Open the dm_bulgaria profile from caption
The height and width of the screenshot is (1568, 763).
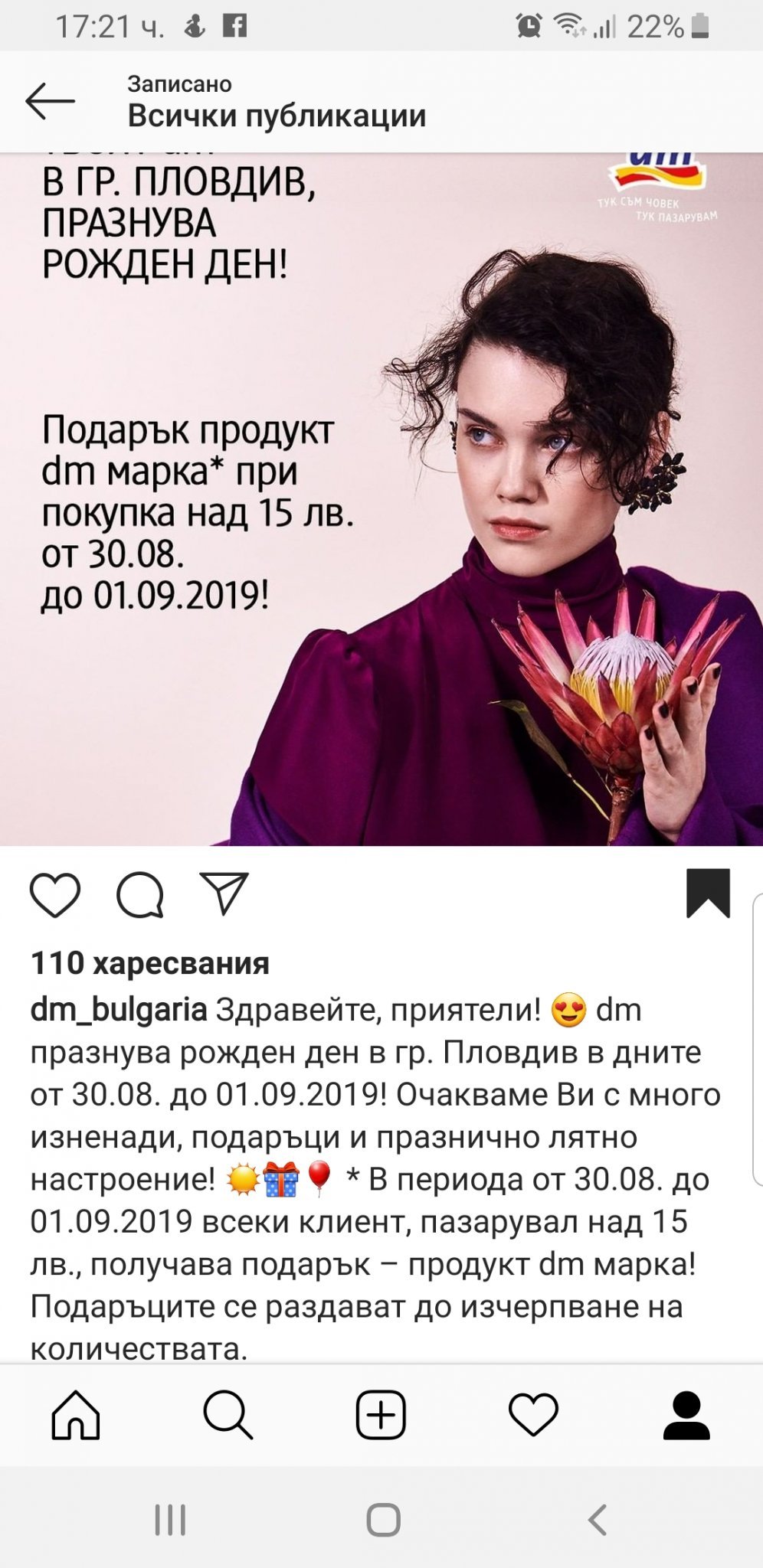click(119, 1010)
